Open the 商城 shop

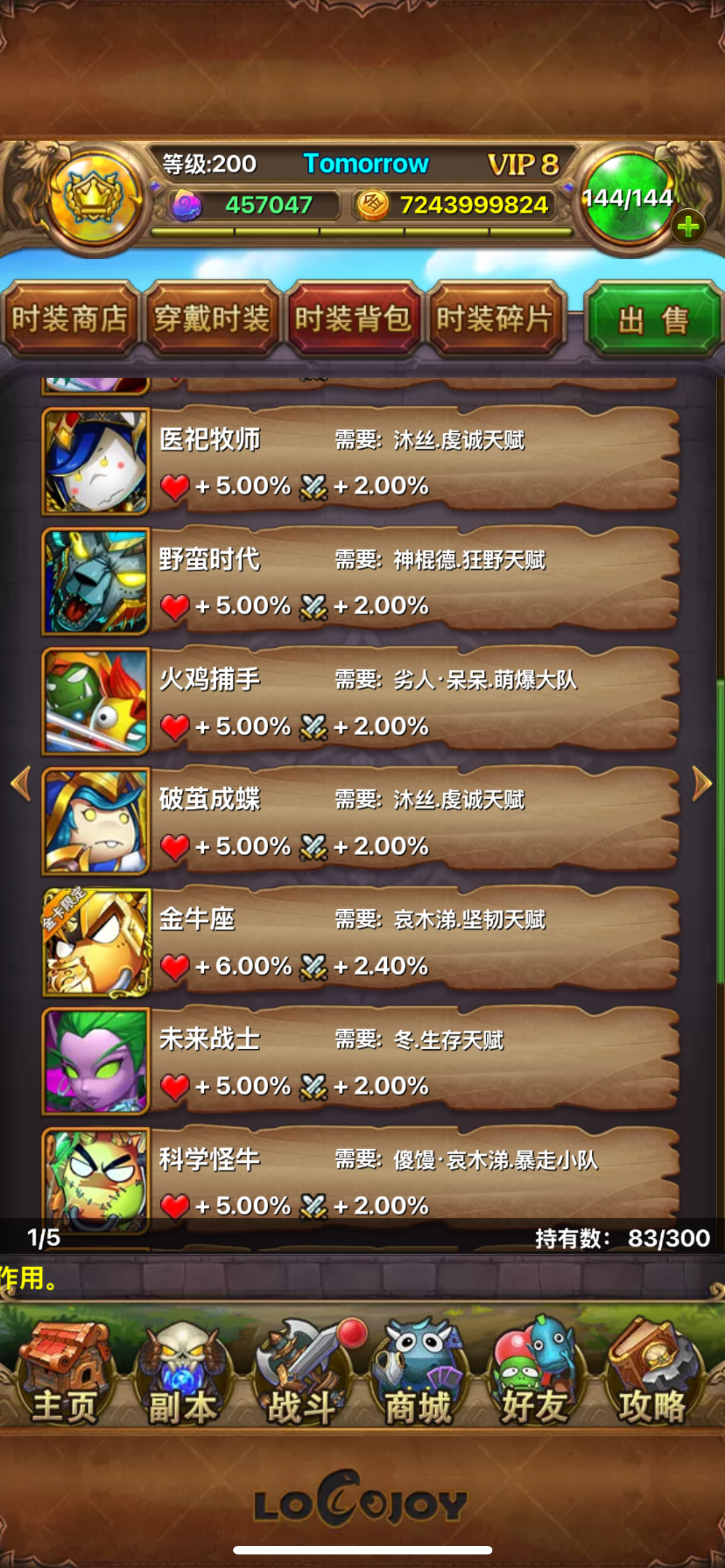tap(418, 1373)
